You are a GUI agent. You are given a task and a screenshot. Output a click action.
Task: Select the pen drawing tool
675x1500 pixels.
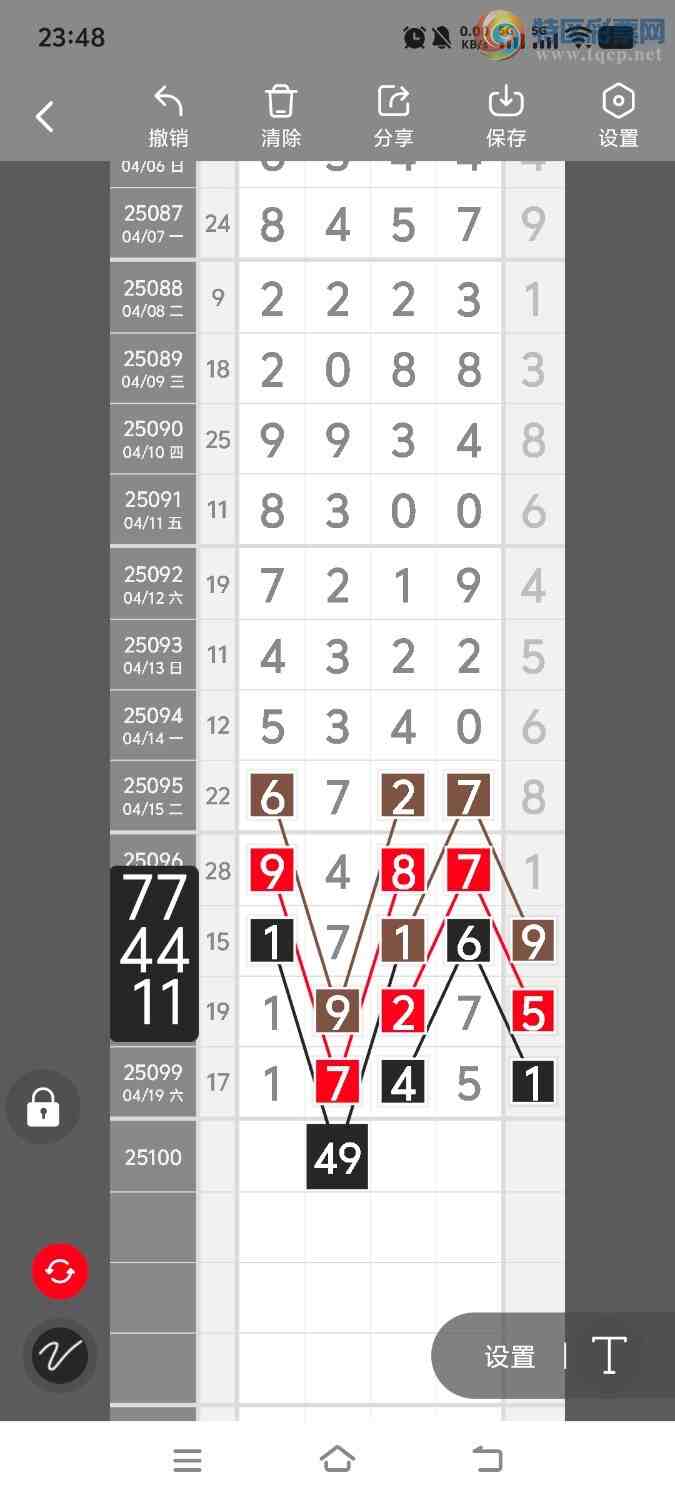(x=60, y=1356)
